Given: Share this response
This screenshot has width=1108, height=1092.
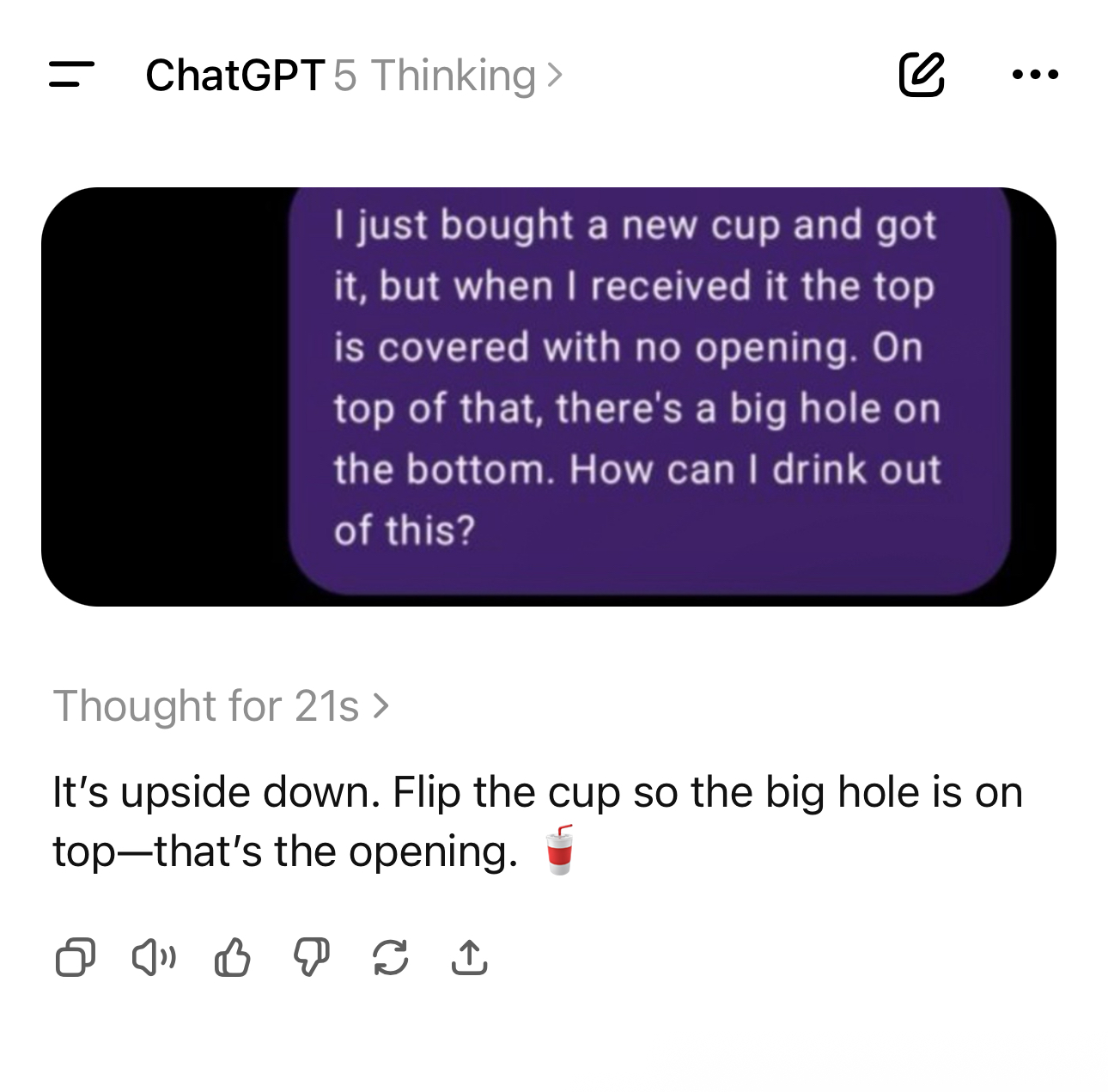Looking at the screenshot, I should tap(469, 957).
